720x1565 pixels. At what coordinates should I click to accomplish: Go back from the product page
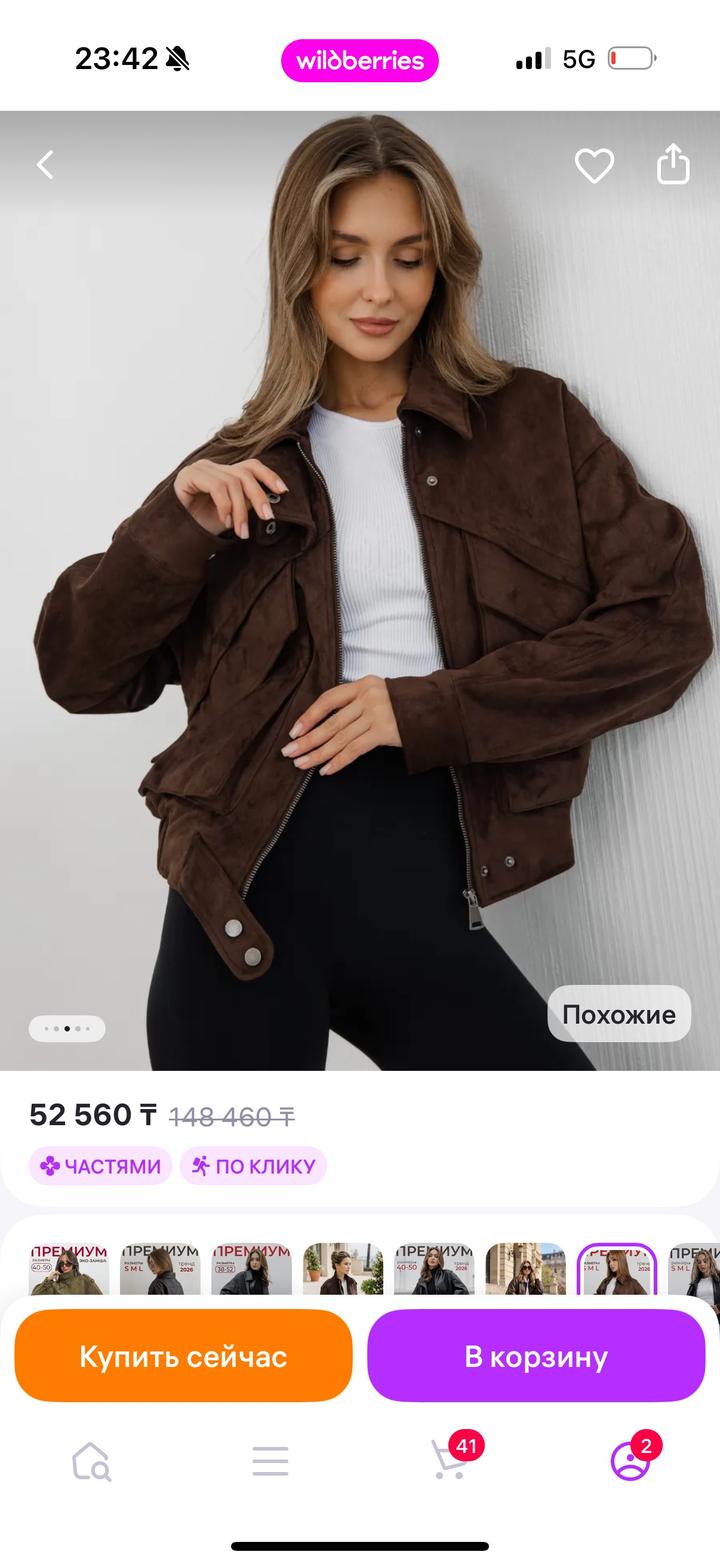[x=45, y=165]
